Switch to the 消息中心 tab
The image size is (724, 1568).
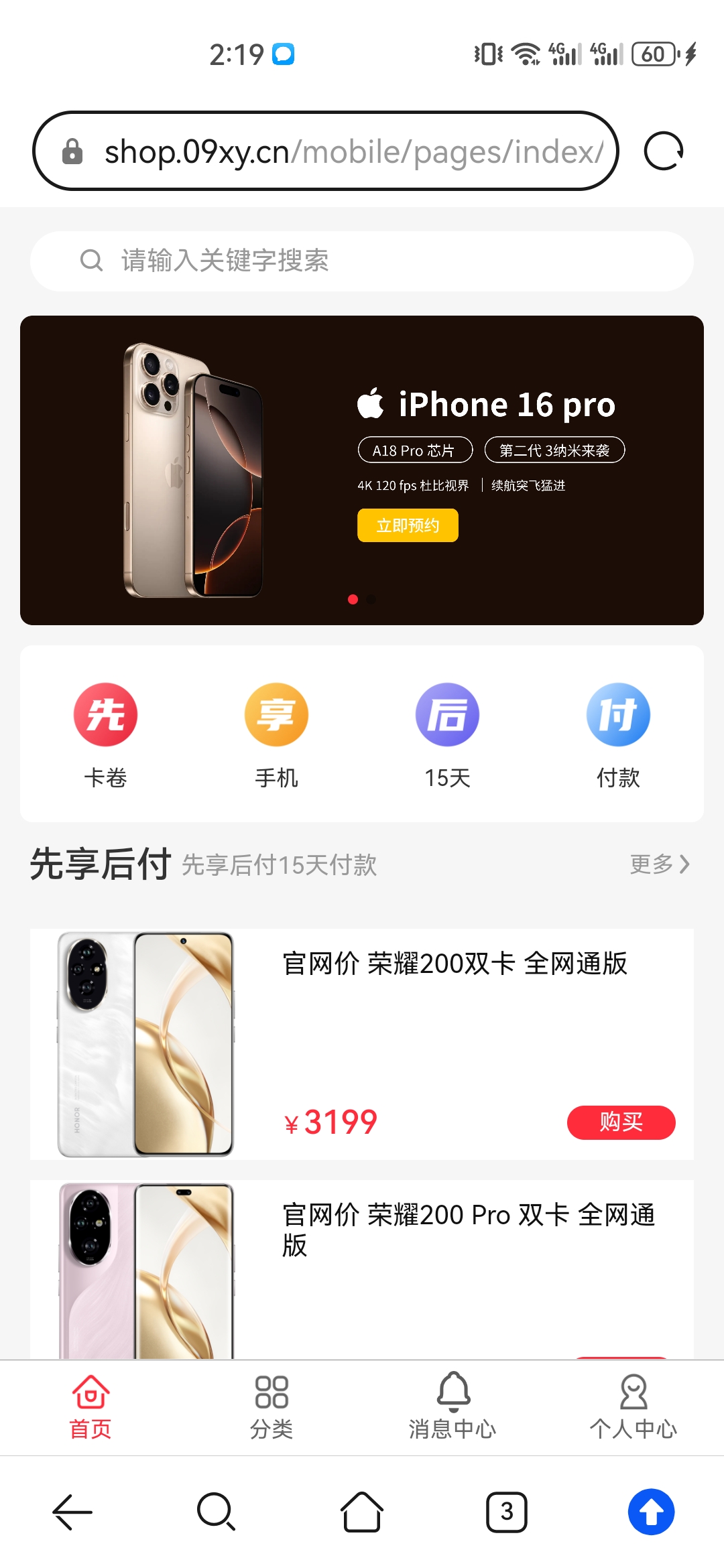(x=452, y=1407)
